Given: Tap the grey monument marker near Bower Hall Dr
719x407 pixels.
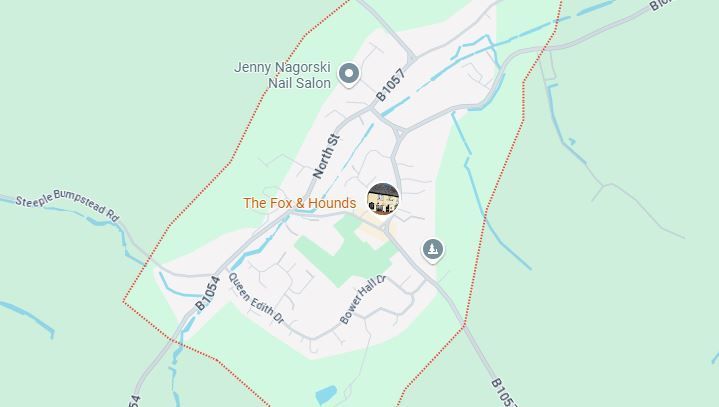Looking at the screenshot, I should (432, 249).
